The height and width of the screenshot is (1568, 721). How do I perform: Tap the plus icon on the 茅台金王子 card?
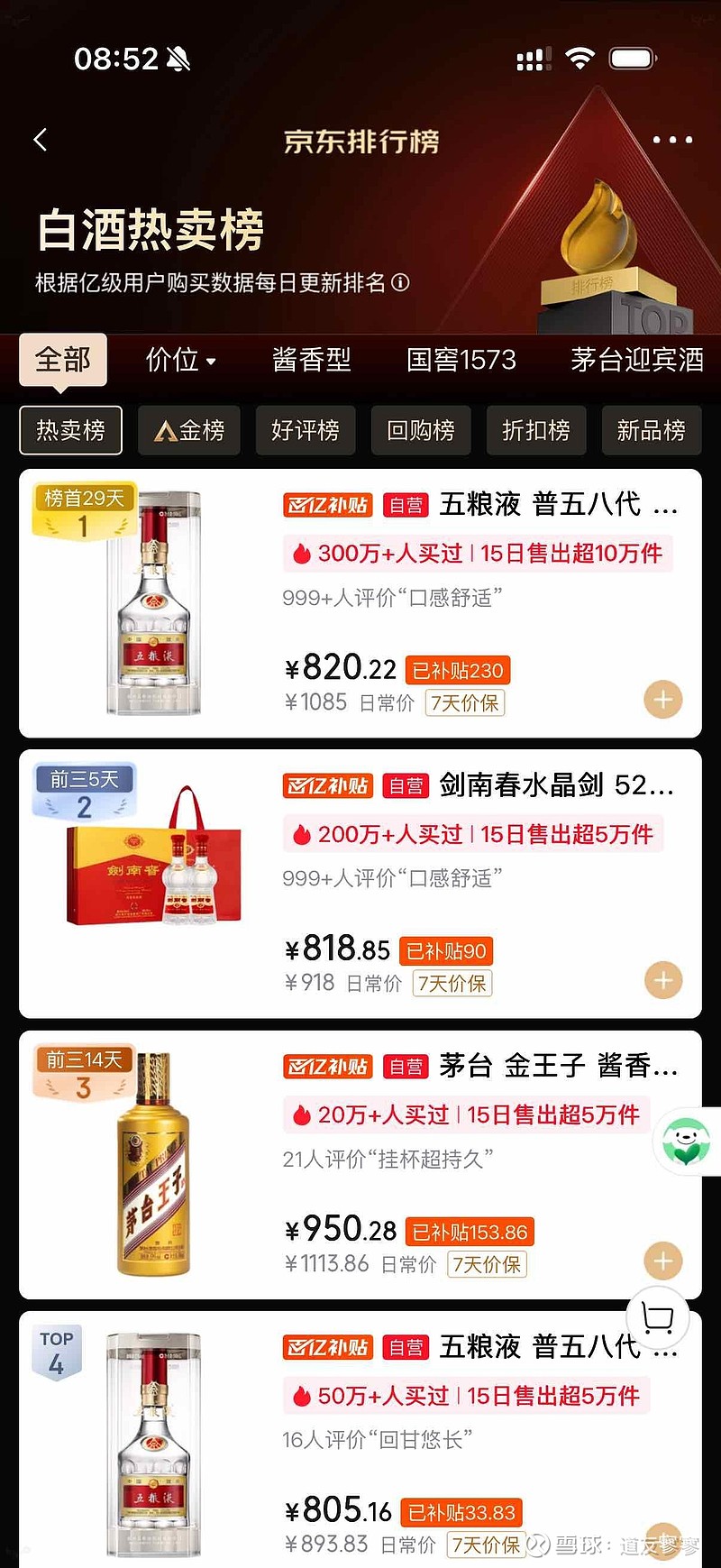click(663, 1261)
